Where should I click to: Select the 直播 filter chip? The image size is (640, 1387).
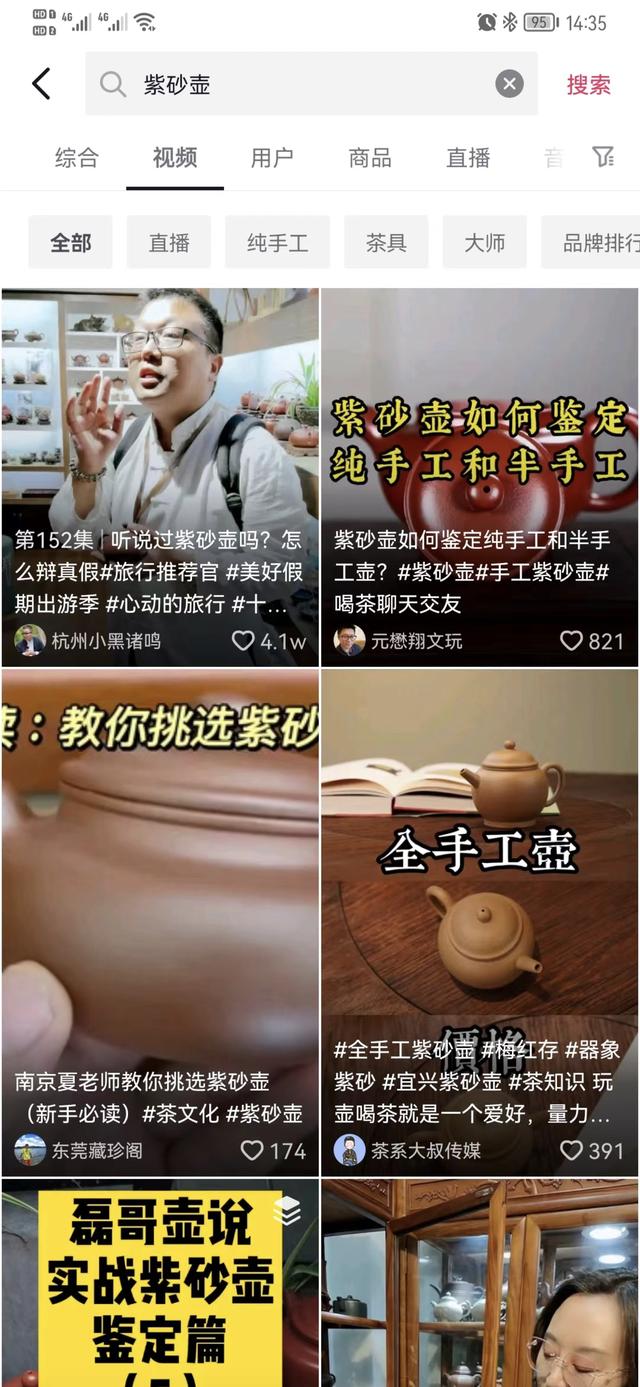(x=168, y=242)
